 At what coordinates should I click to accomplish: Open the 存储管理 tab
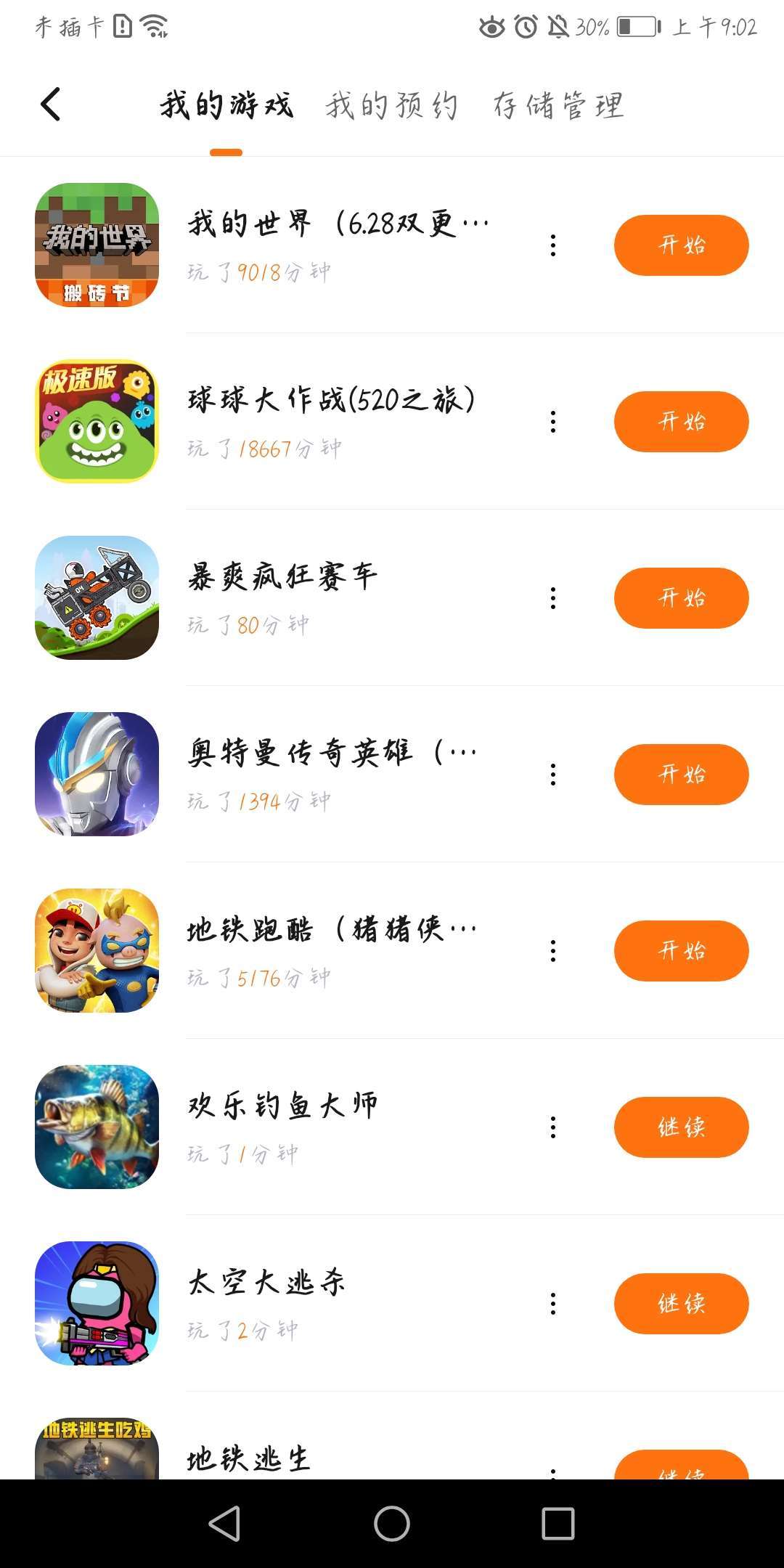[x=558, y=106]
